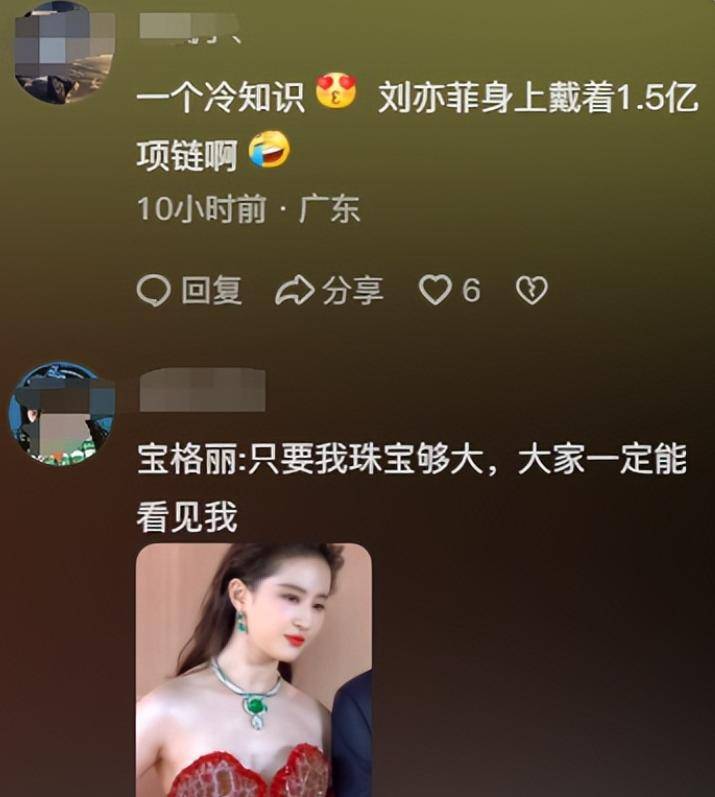The width and height of the screenshot is (715, 797).
Task: Reply to the 1.5亿项链 comment
Action: pos(189,291)
